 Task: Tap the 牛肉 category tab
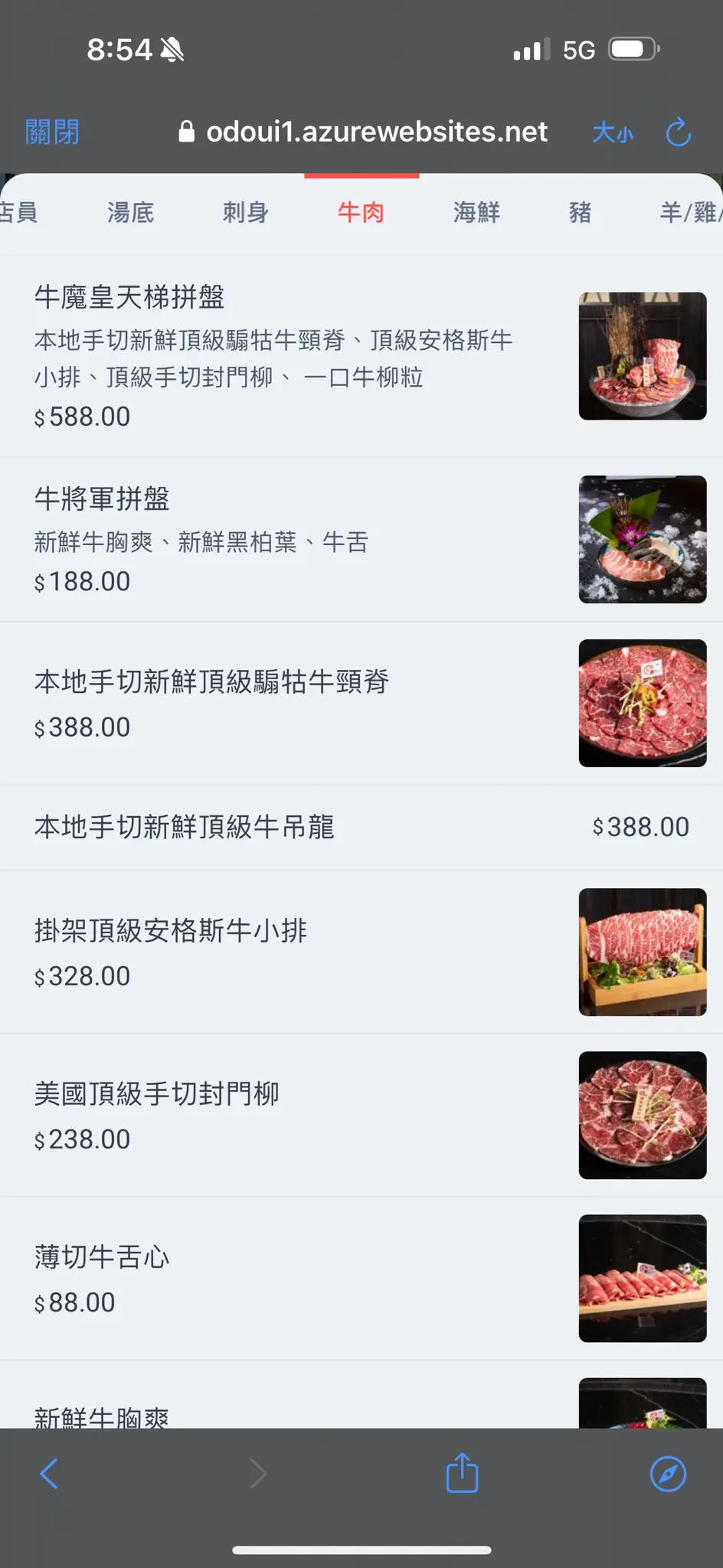point(361,212)
